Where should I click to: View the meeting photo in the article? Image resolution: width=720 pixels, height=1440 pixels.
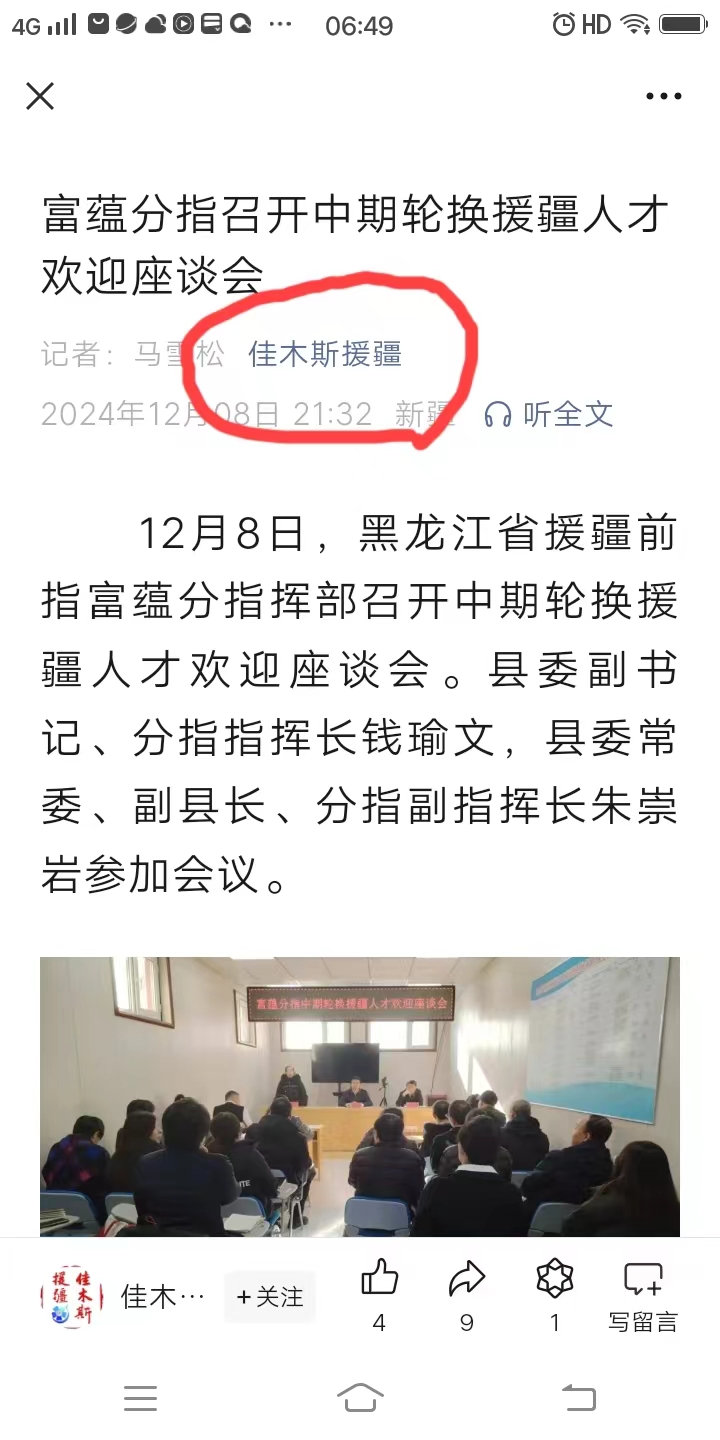coord(360,1096)
